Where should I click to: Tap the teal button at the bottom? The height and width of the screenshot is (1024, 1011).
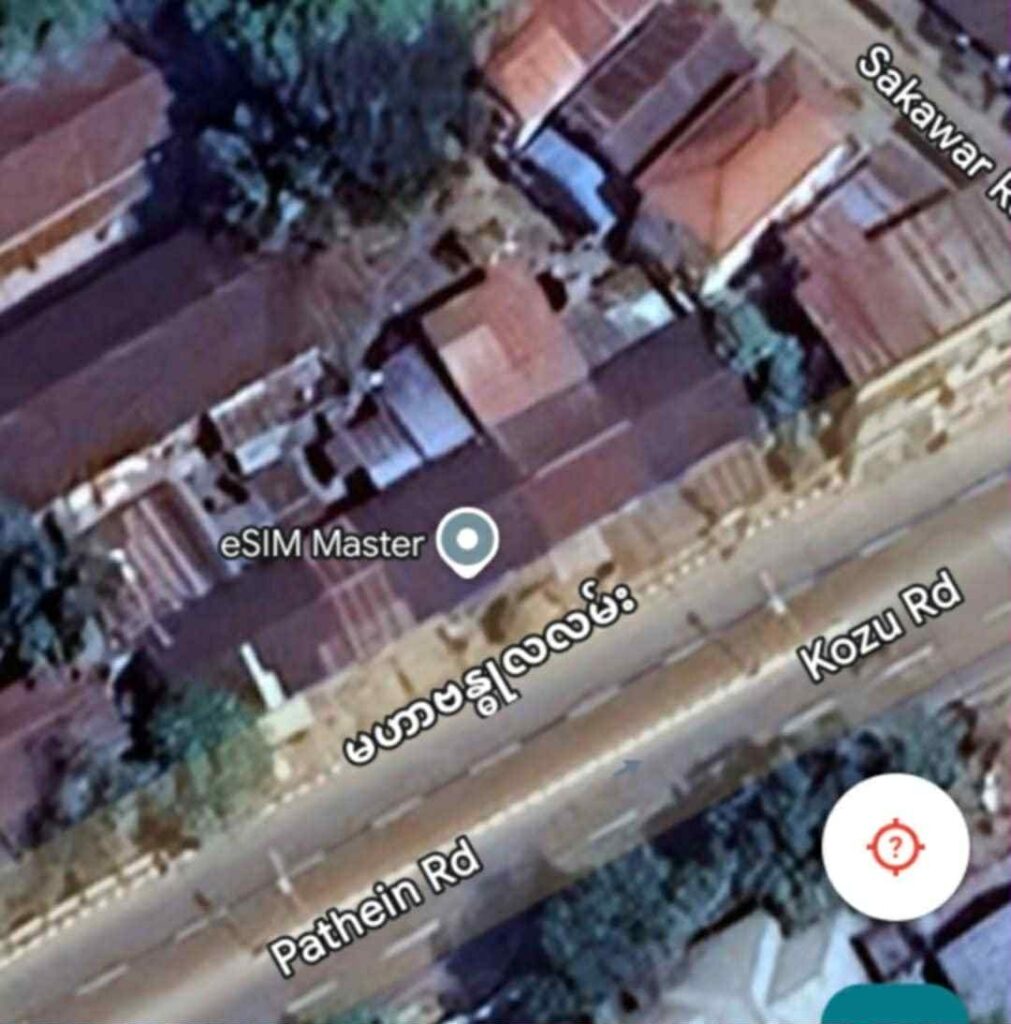click(x=895, y=1006)
